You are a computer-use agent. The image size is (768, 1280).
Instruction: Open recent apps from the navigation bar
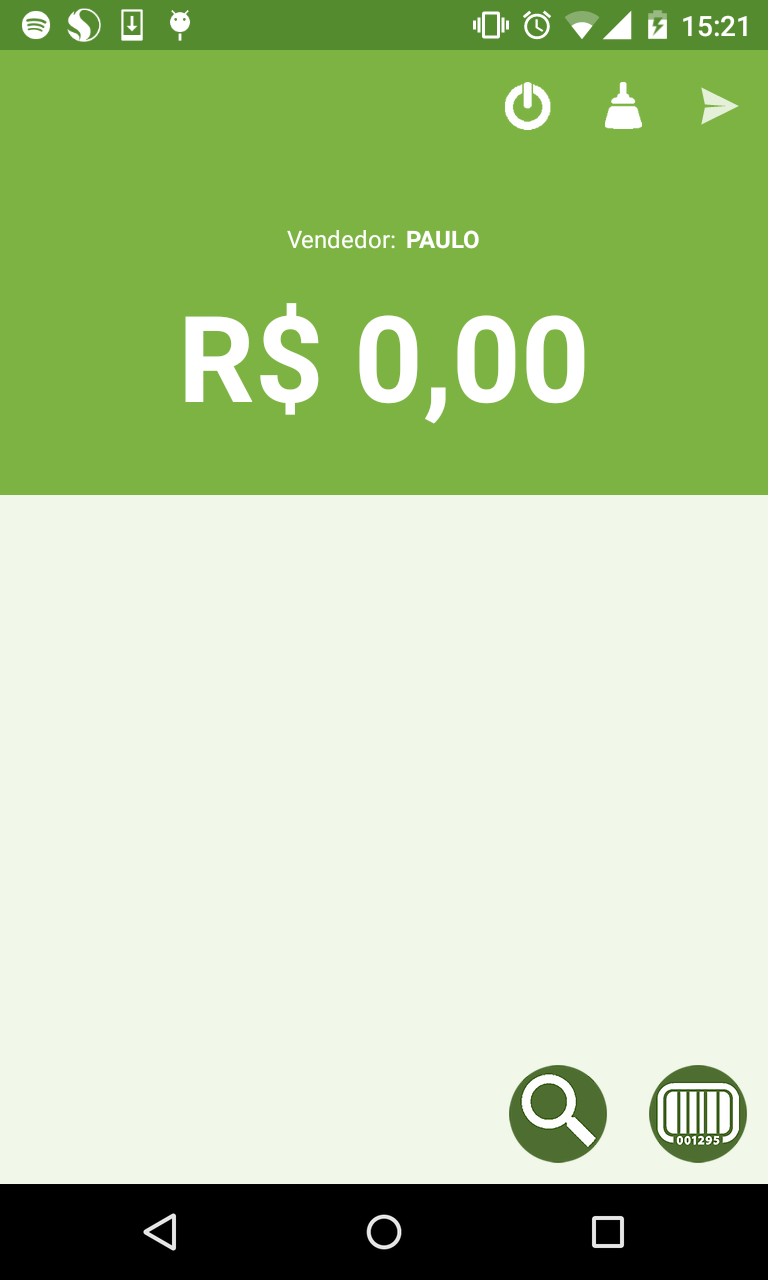coord(607,1231)
